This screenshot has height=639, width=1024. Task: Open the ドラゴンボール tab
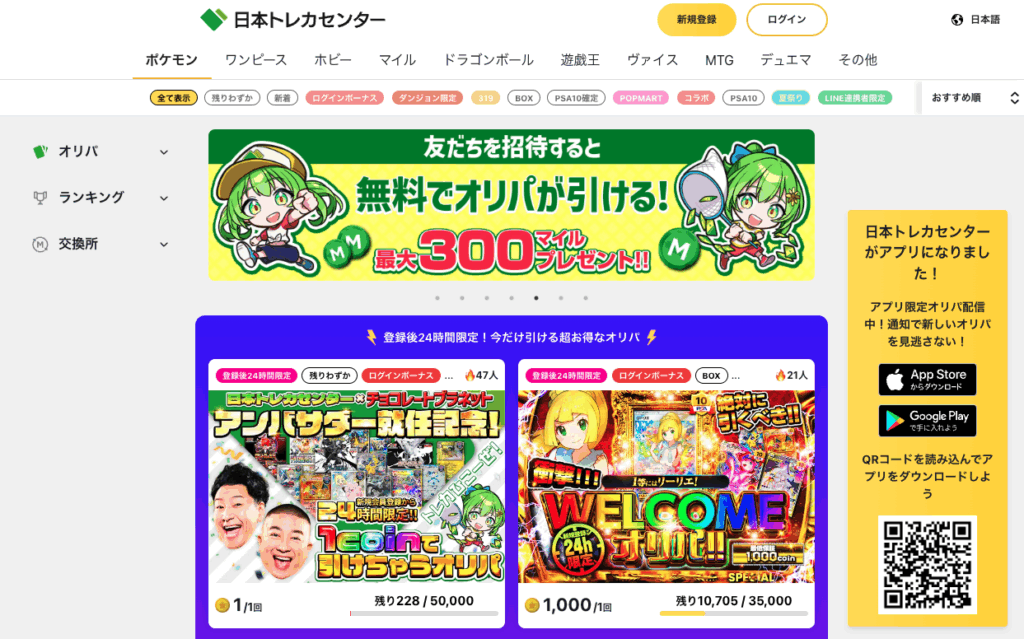pyautogui.click(x=488, y=60)
